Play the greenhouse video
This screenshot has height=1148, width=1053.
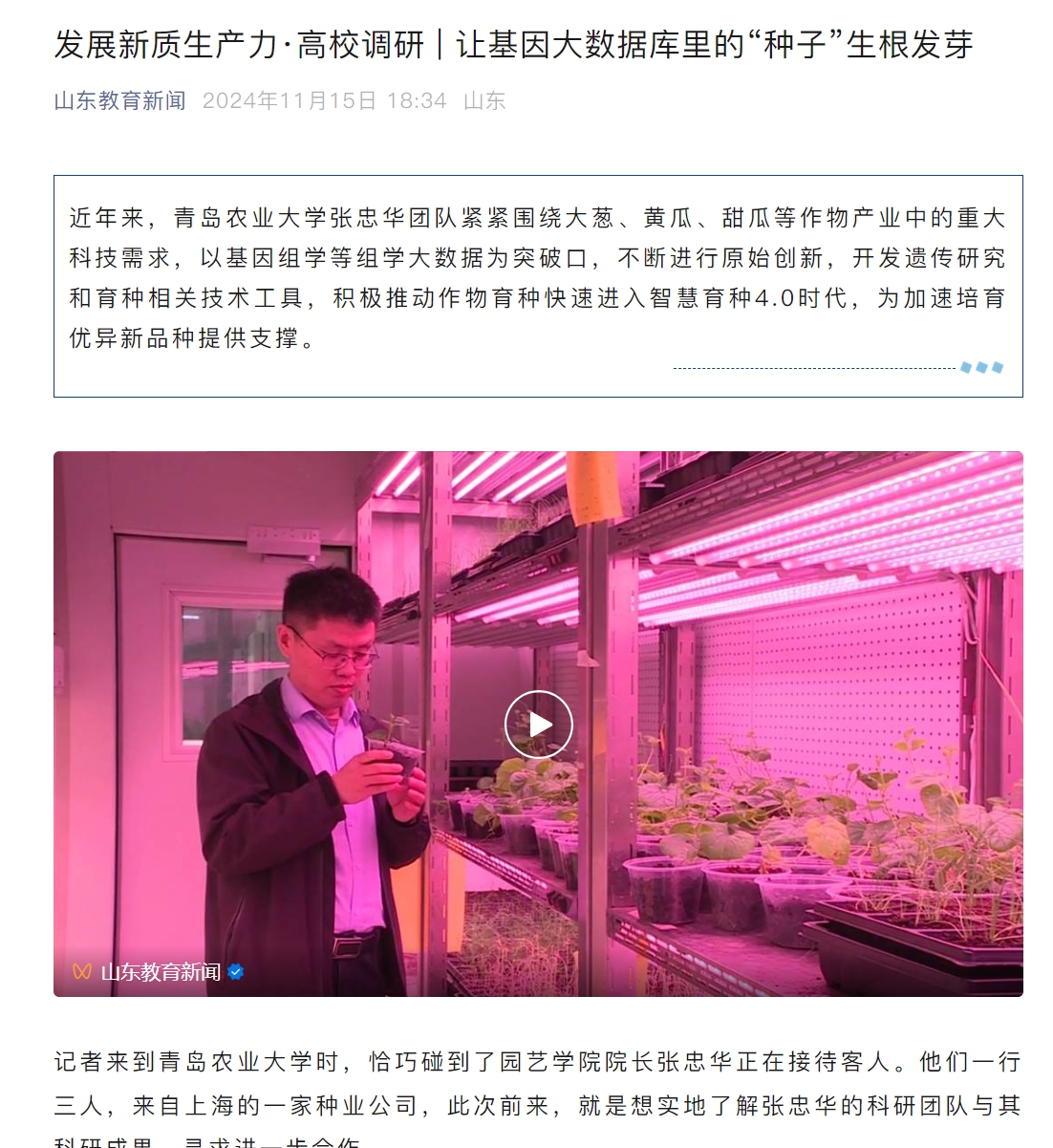point(539,725)
